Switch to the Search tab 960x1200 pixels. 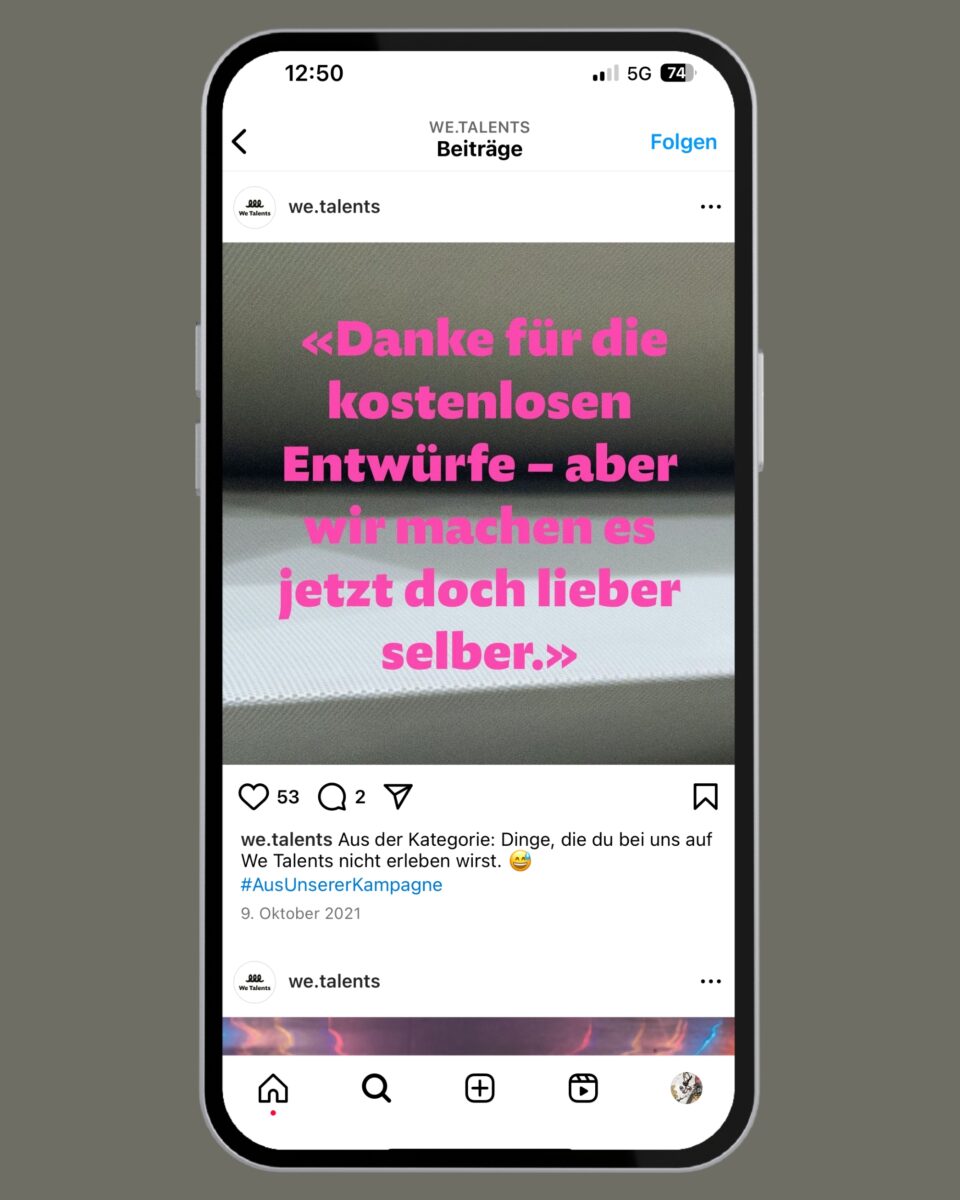pos(376,1088)
